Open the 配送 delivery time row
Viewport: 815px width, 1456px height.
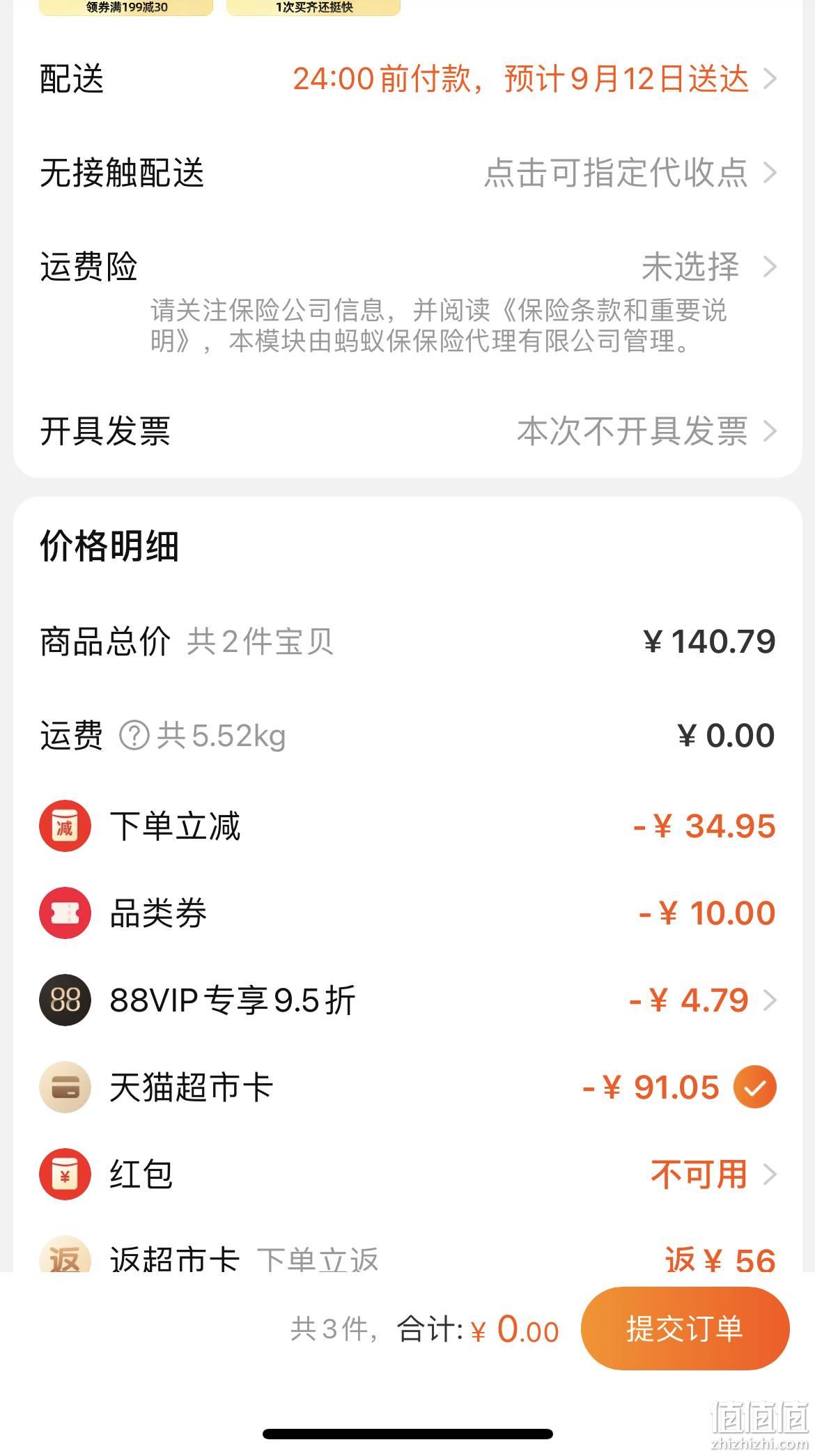407,79
